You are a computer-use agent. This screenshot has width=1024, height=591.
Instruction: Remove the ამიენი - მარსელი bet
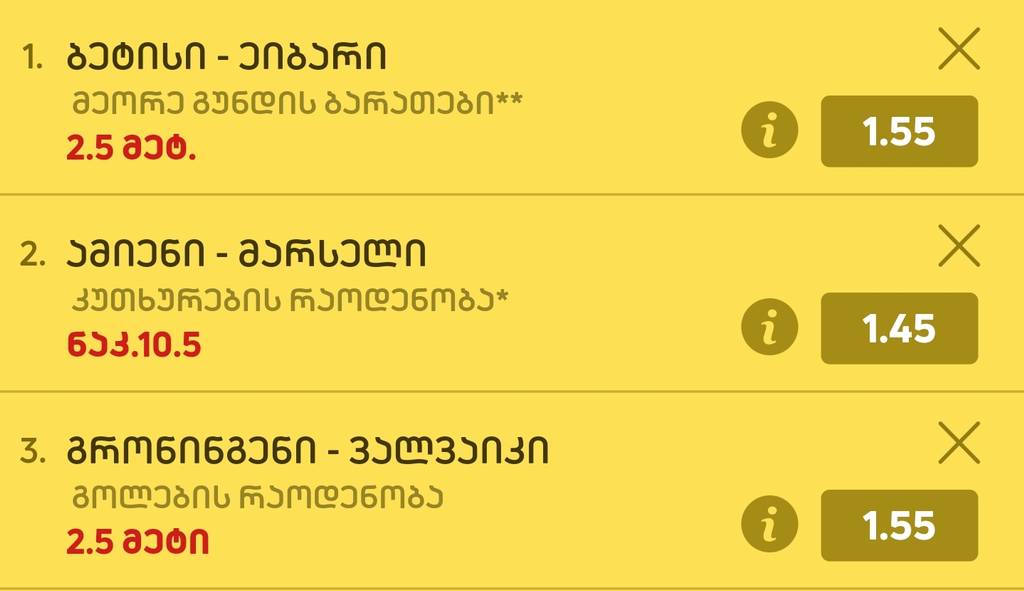tap(959, 247)
